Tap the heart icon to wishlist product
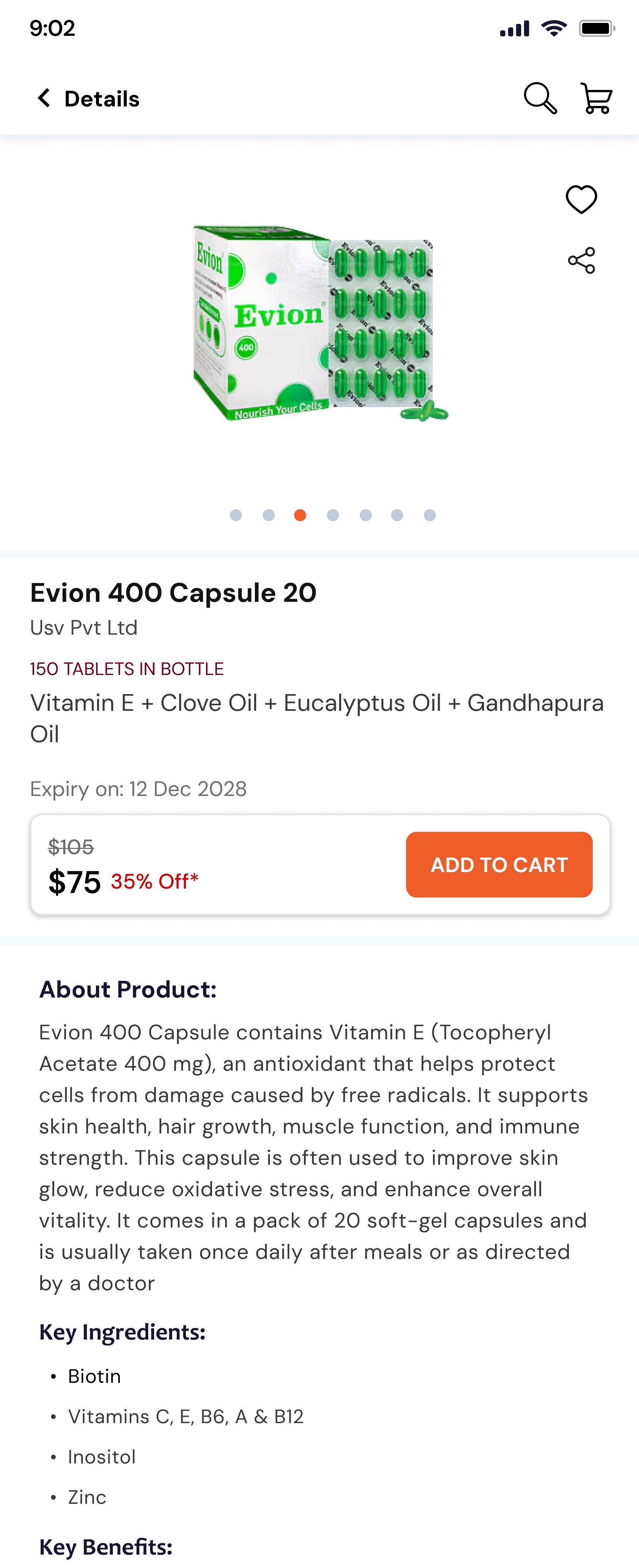Screen dimensions: 639x1568 coord(582,199)
